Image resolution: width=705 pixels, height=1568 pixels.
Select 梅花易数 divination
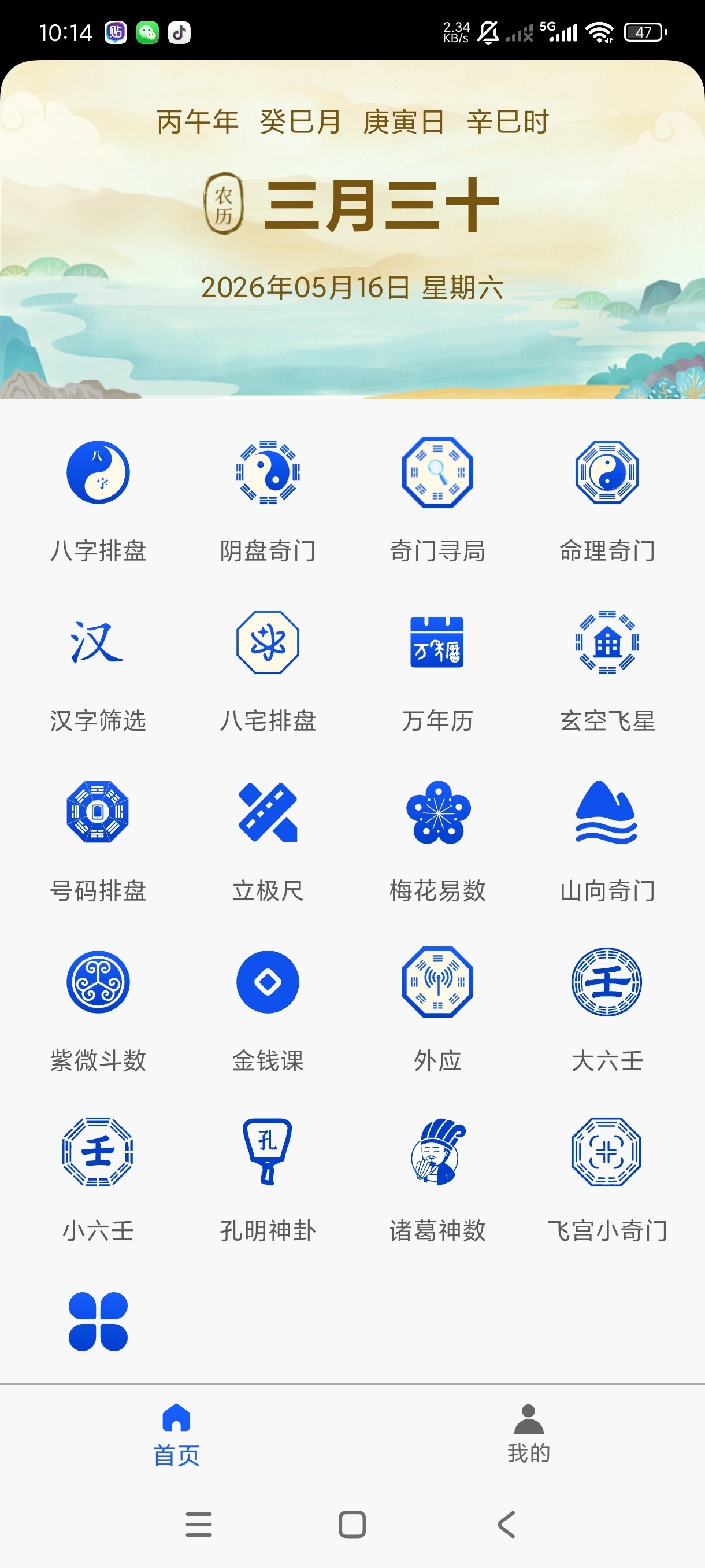[x=437, y=841]
